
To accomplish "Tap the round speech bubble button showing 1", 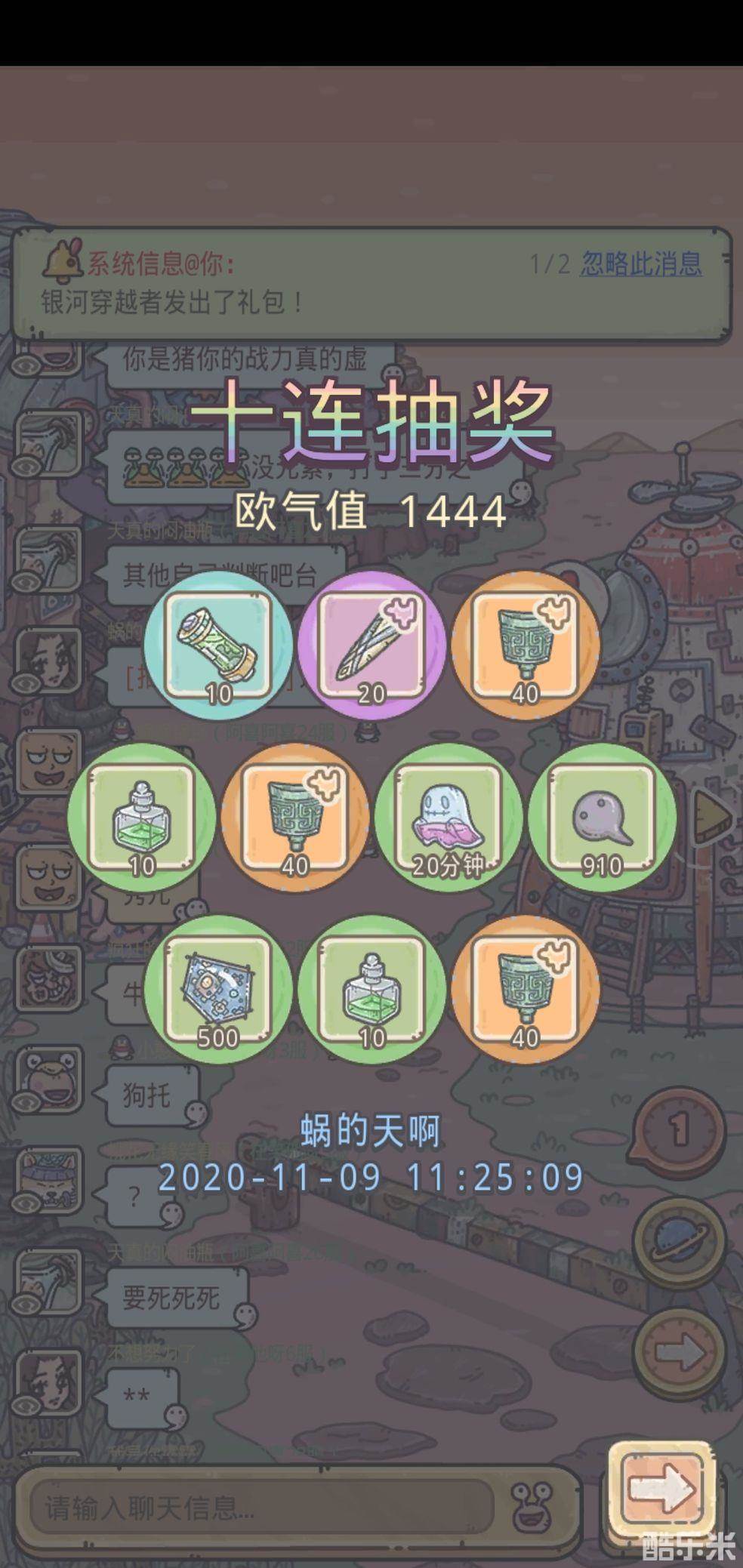I will 679,1132.
